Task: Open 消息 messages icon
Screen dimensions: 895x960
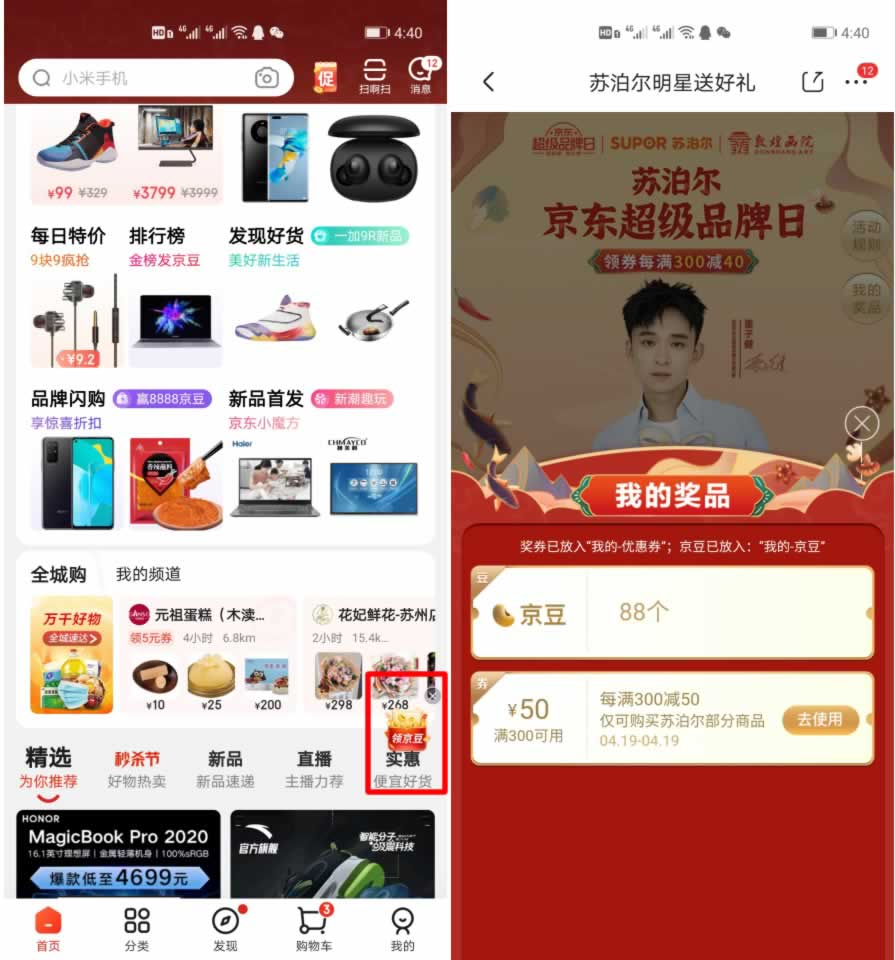Action: tap(421, 76)
